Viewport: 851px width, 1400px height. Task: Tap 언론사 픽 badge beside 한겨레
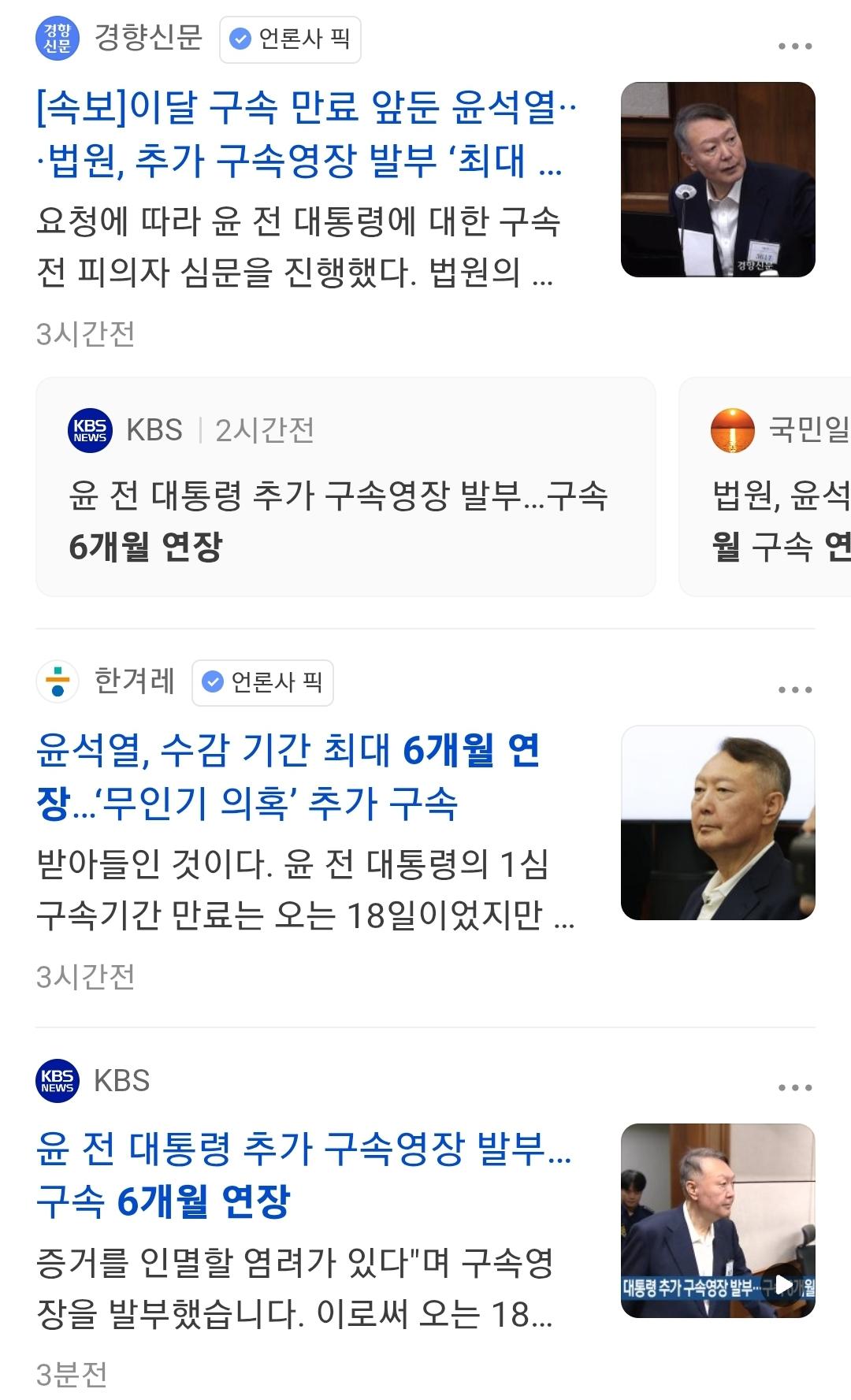pos(262,682)
